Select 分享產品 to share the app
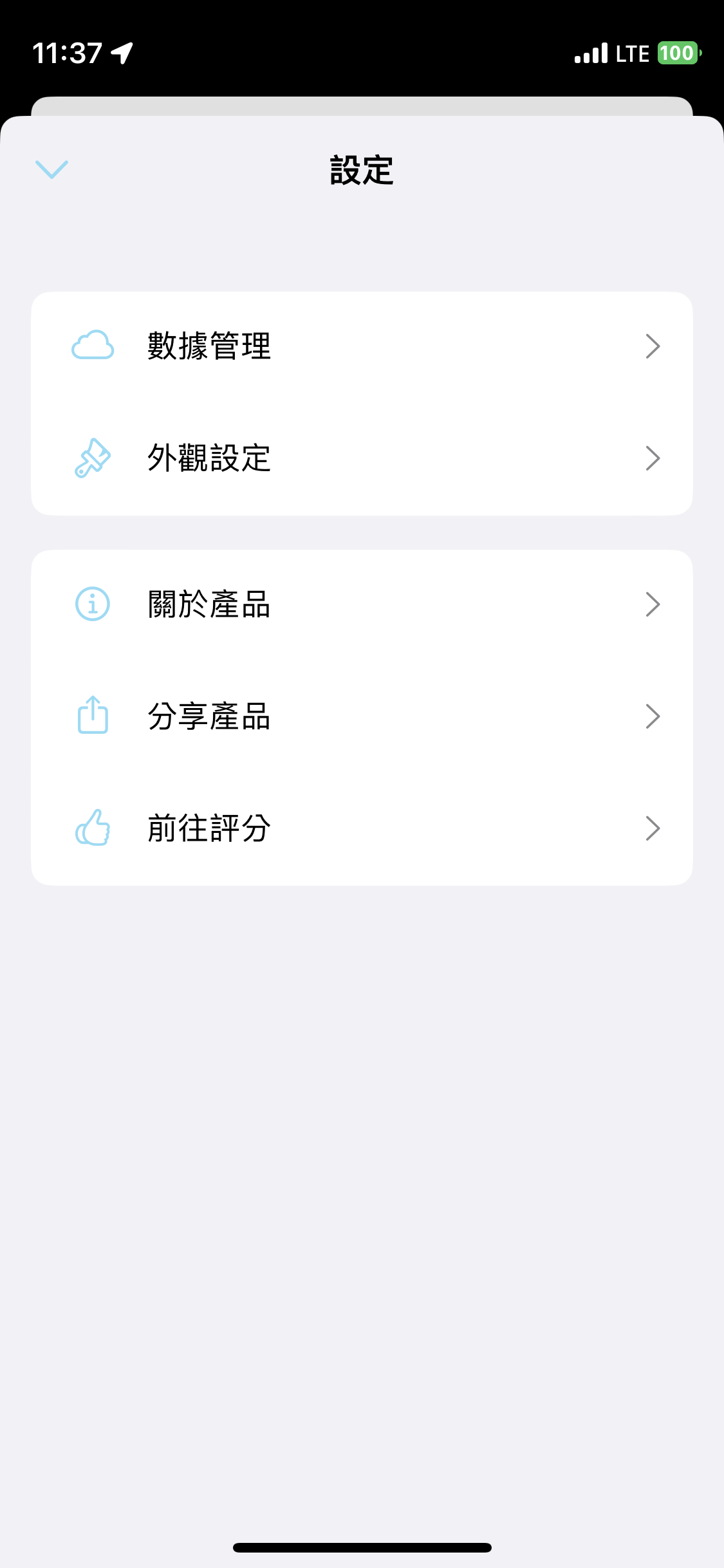Screen dimensions: 724x1568 (x=362, y=717)
